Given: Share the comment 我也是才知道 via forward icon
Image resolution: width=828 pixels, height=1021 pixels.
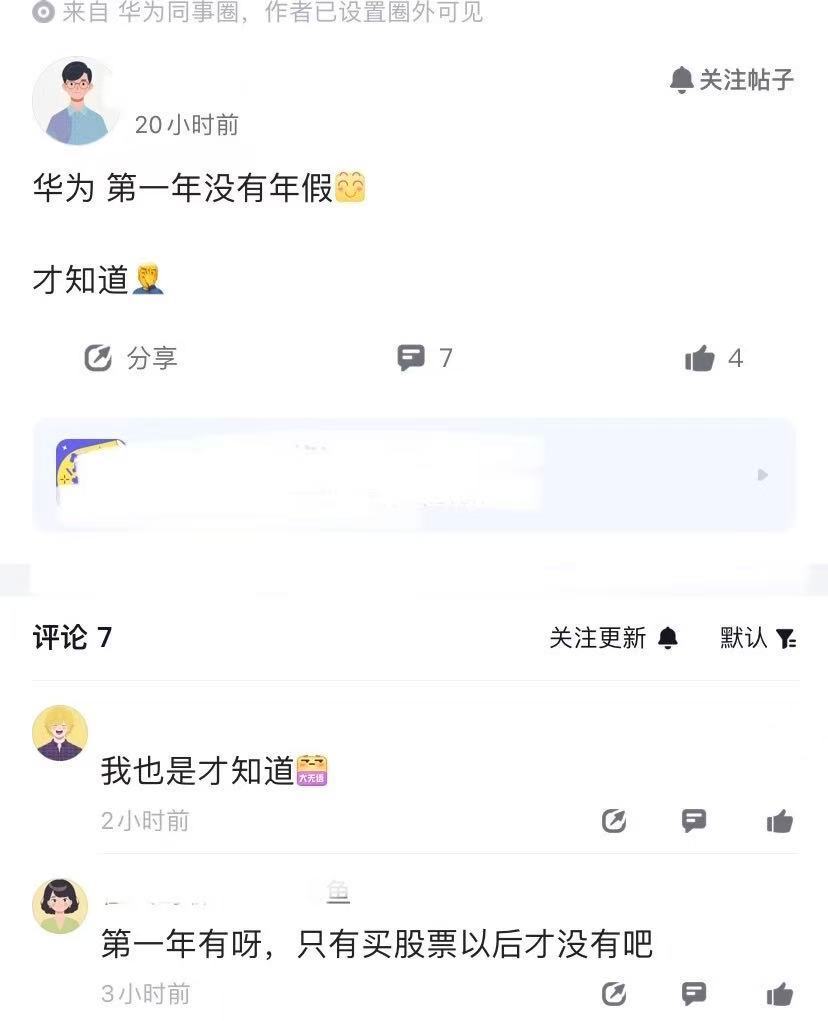Looking at the screenshot, I should (615, 821).
